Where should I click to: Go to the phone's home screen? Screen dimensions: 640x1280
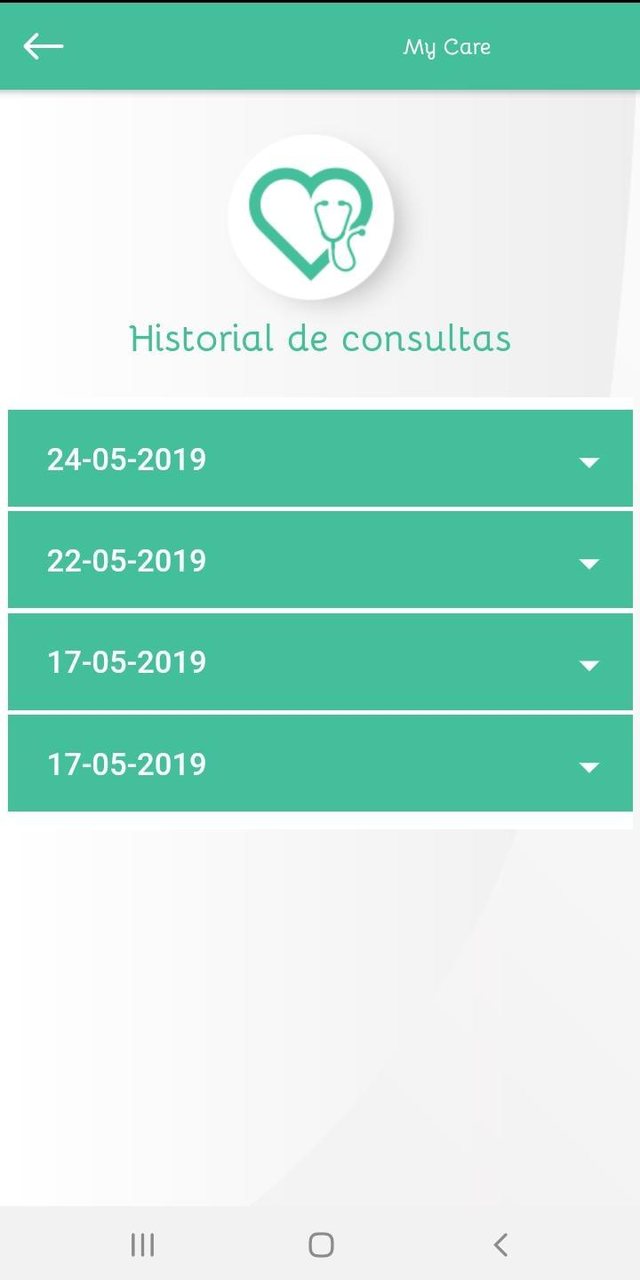pos(321,1244)
